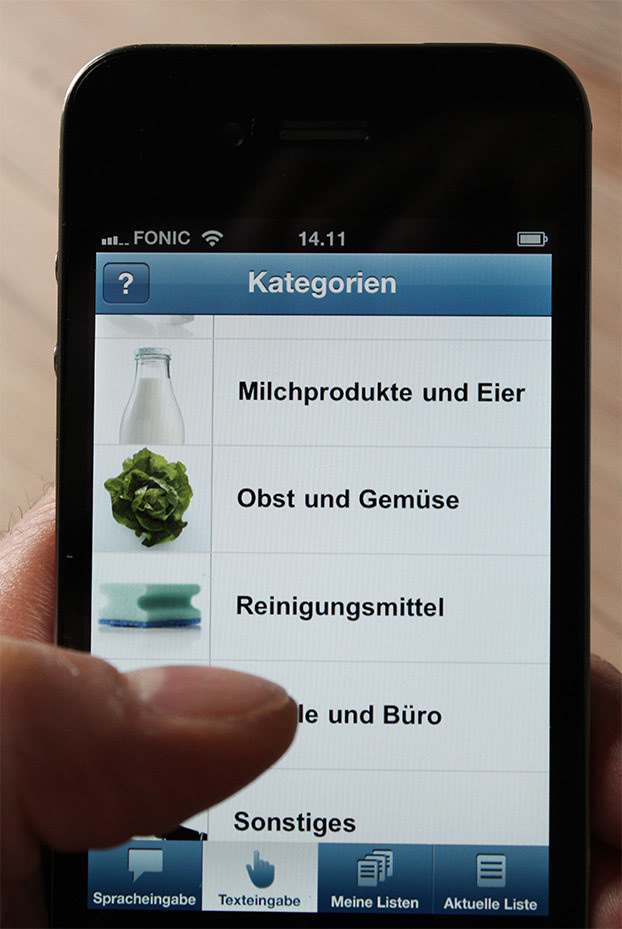This screenshot has width=622, height=929.
Task: Switch to the Spracheingabe tab
Action: (x=145, y=878)
